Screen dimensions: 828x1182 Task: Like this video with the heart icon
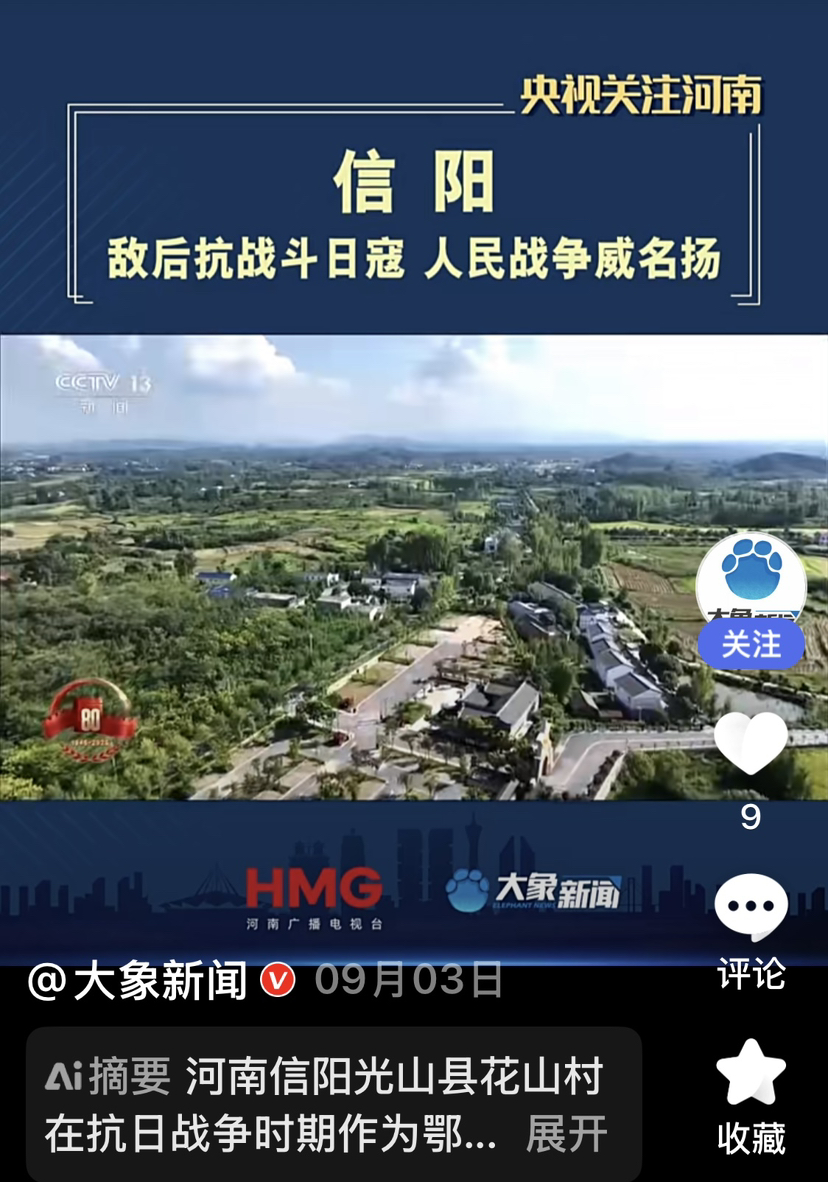[751, 744]
